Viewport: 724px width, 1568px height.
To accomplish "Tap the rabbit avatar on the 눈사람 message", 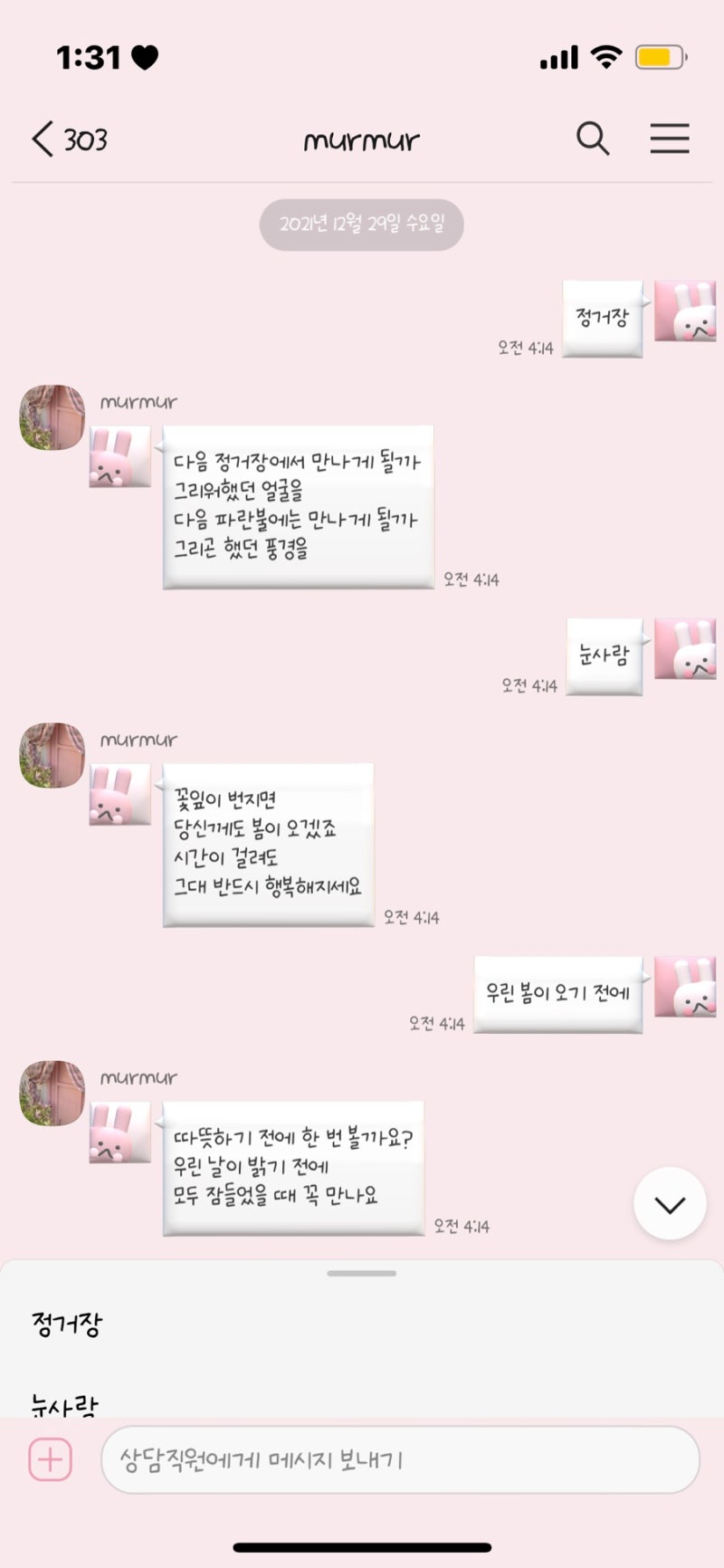I will coord(685,650).
